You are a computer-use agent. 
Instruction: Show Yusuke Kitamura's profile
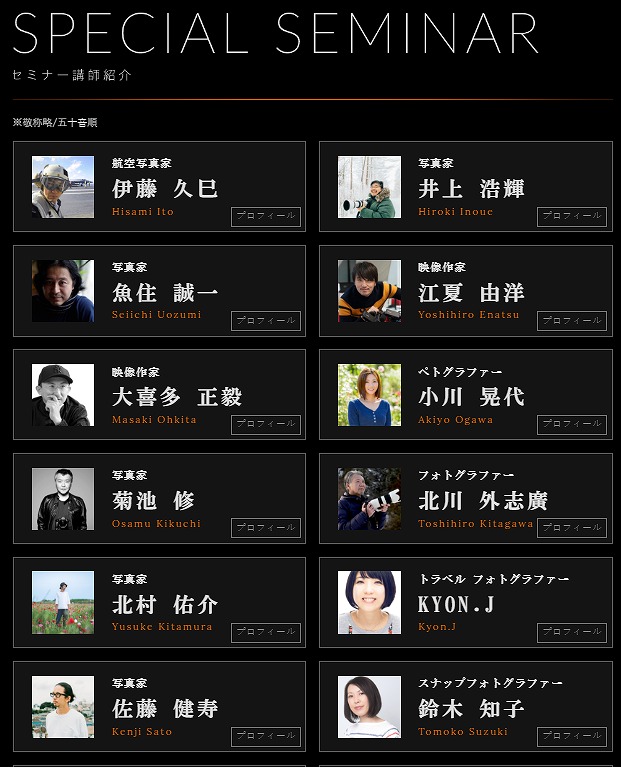click(266, 632)
